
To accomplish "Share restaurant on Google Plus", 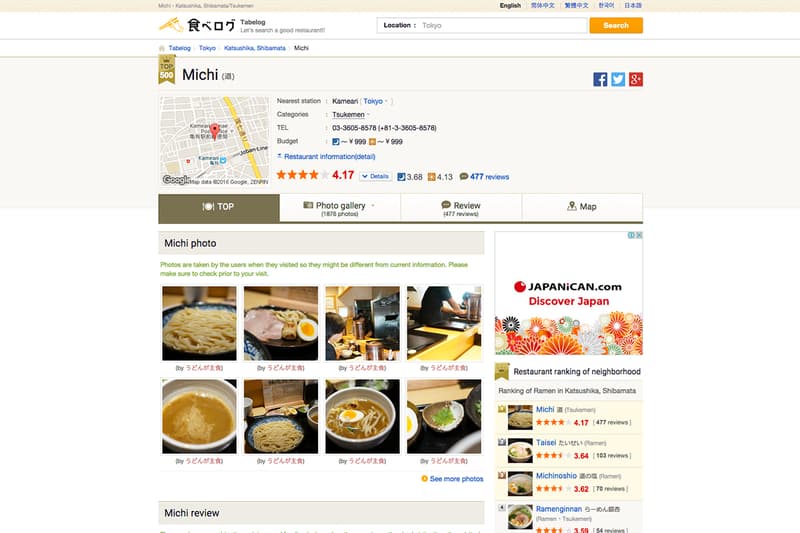I will [635, 79].
